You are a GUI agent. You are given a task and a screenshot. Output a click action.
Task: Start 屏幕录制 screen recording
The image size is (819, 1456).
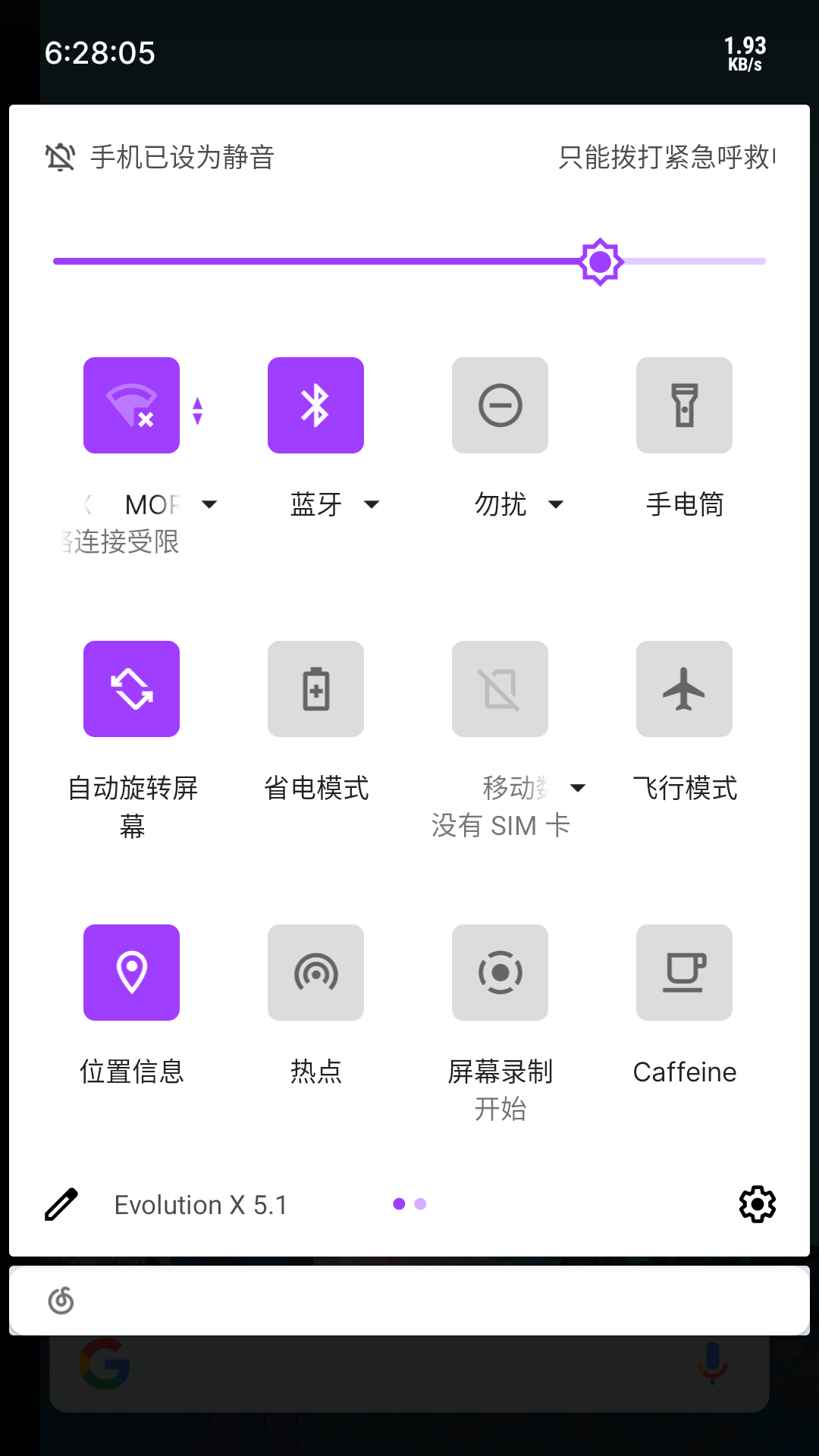tap(500, 972)
